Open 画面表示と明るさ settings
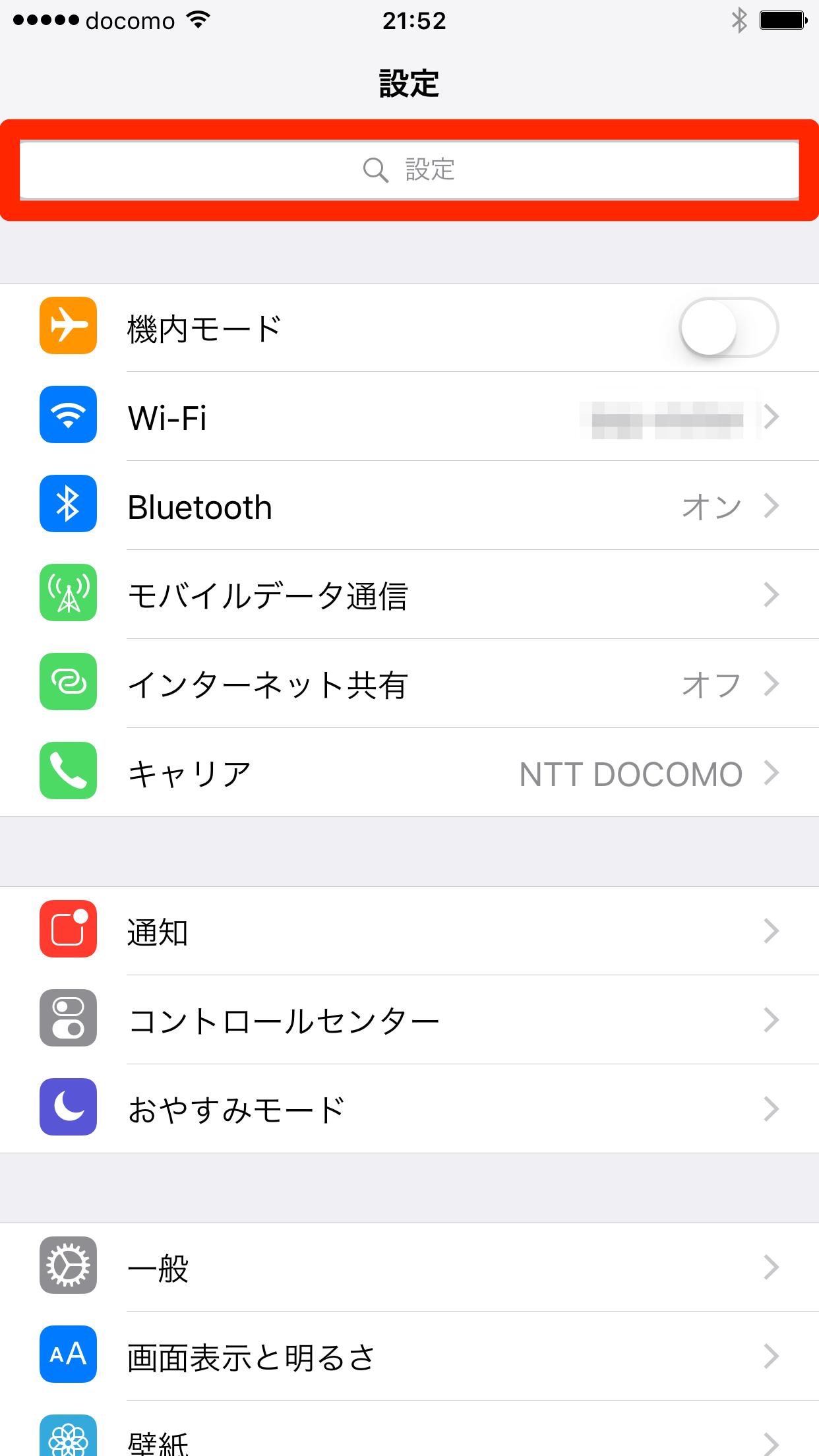The height and width of the screenshot is (1456, 819). pyautogui.click(x=409, y=1356)
